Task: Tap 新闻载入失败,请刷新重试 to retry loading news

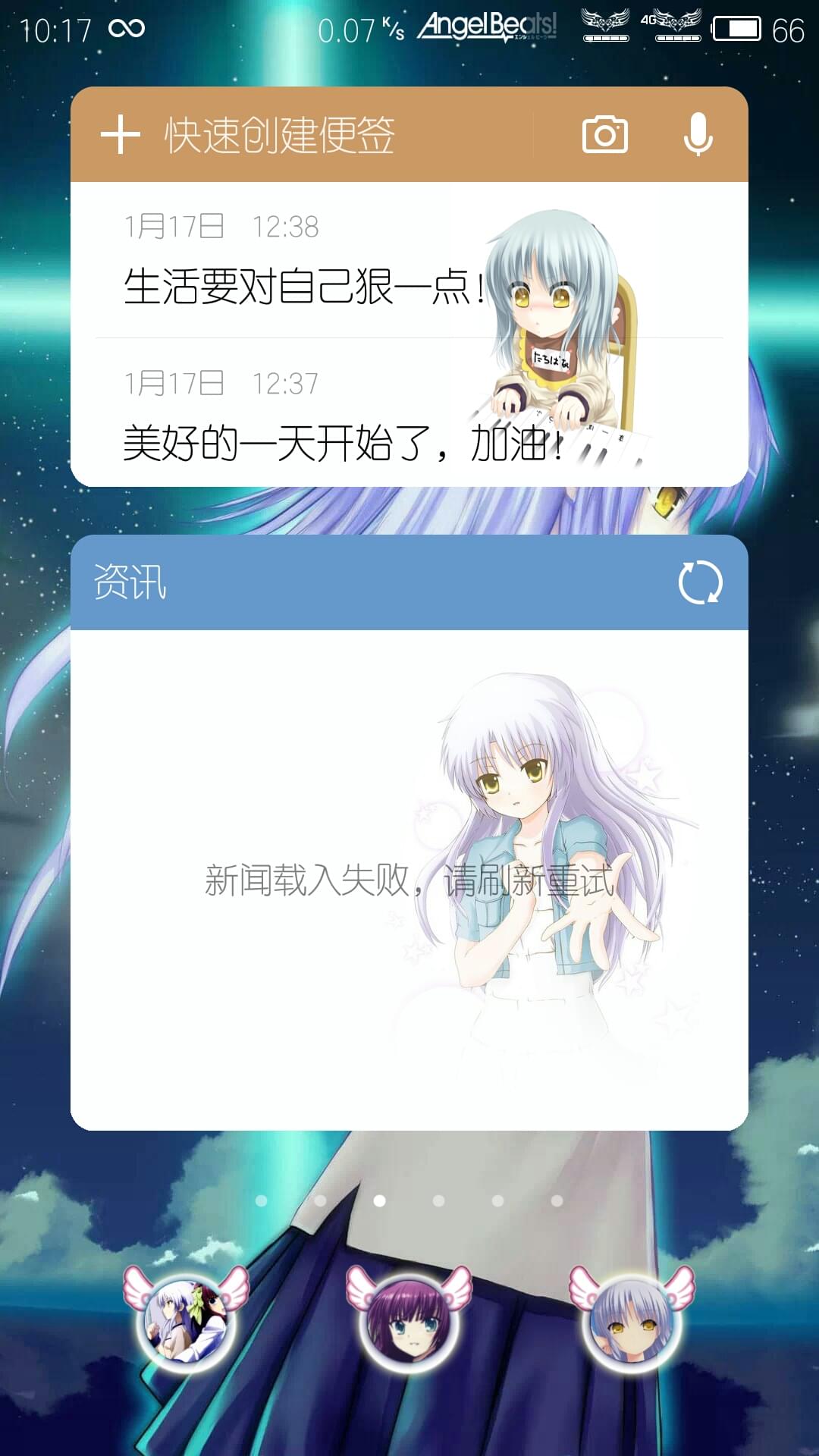Action: [409, 880]
